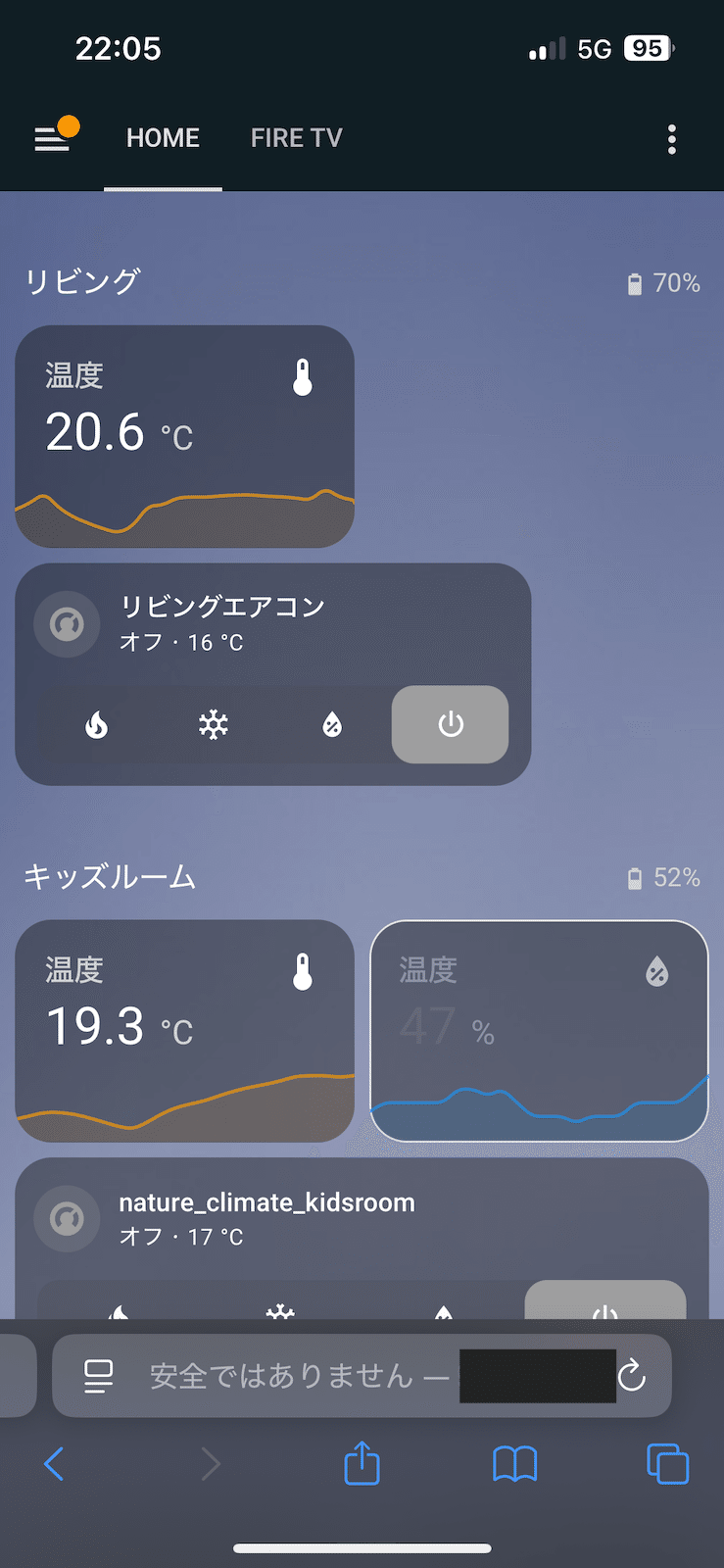Open the nature_climate_kidsroom device avatar icon
This screenshot has height=1568, width=724.
[66, 1219]
